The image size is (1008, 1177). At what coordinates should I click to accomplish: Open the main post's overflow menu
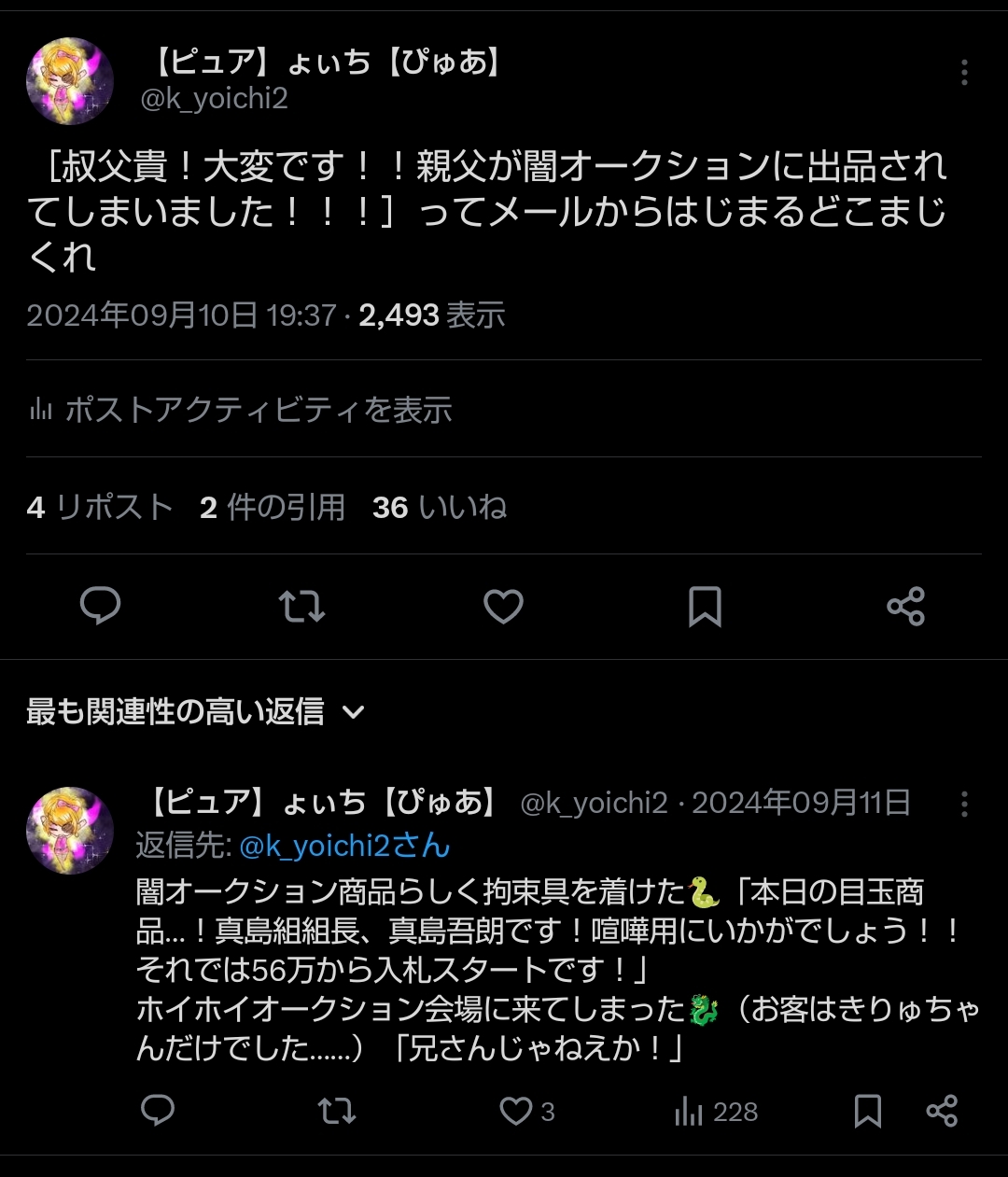pyautogui.click(x=964, y=73)
